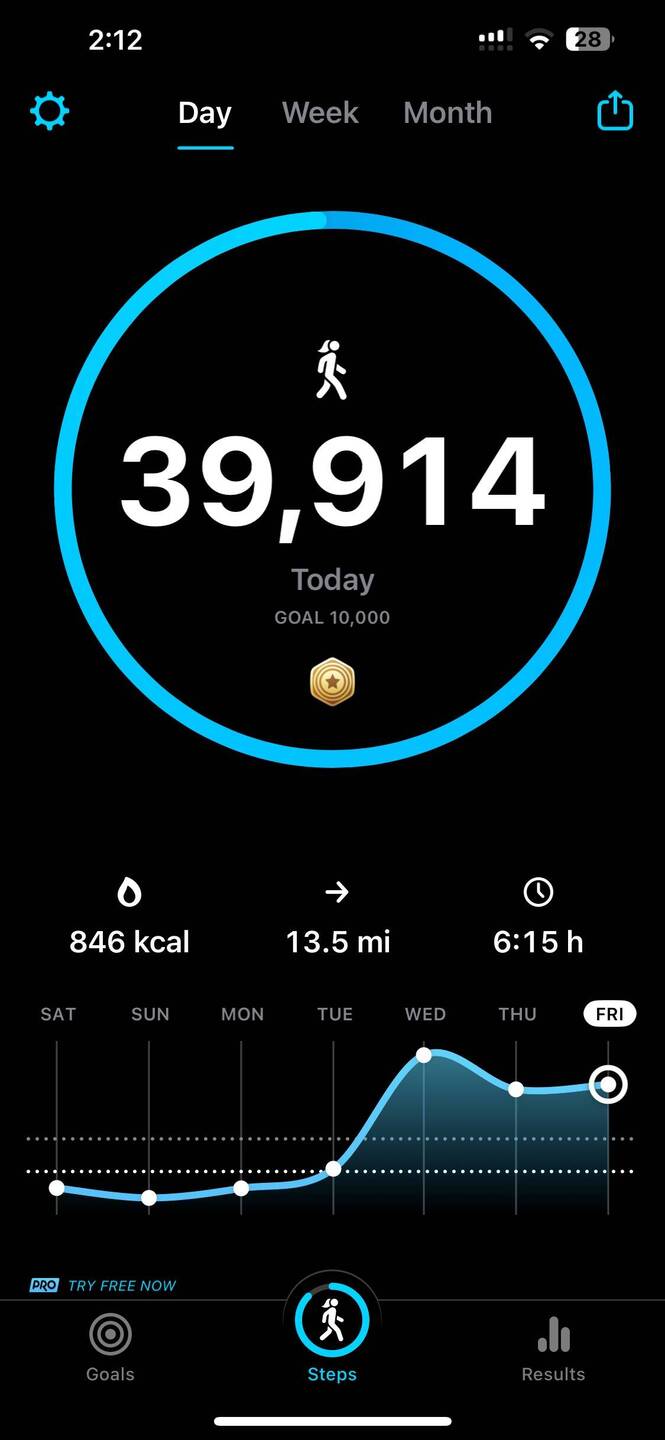Select SAT on the weekly chart
The width and height of the screenshot is (665, 1440).
coord(58,1014)
